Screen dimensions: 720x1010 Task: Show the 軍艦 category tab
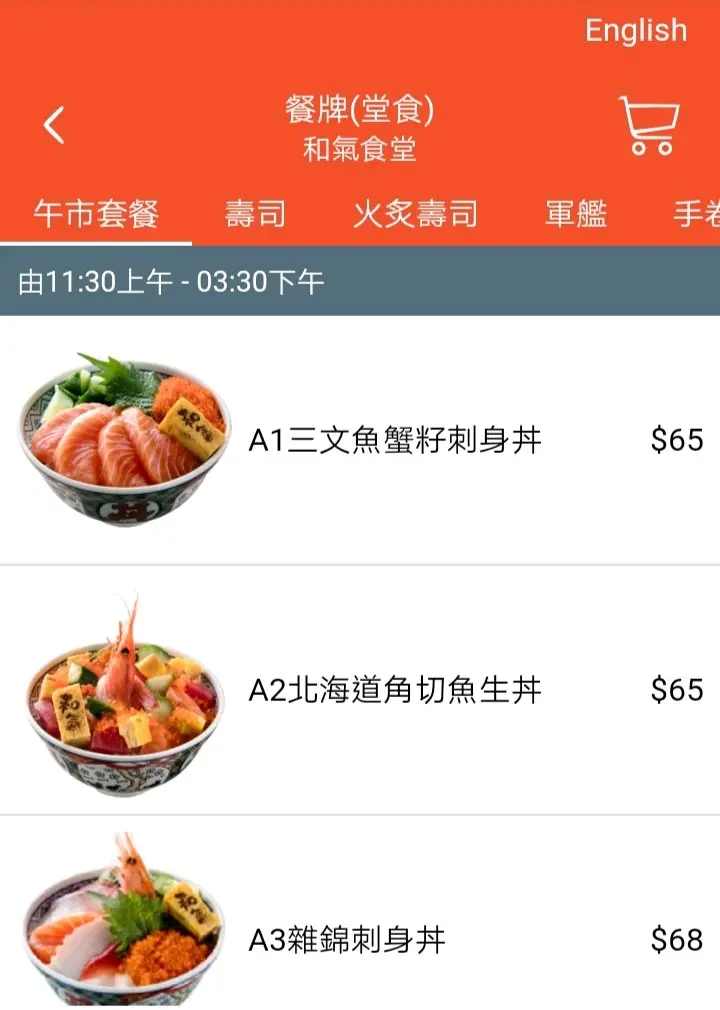pos(576,214)
